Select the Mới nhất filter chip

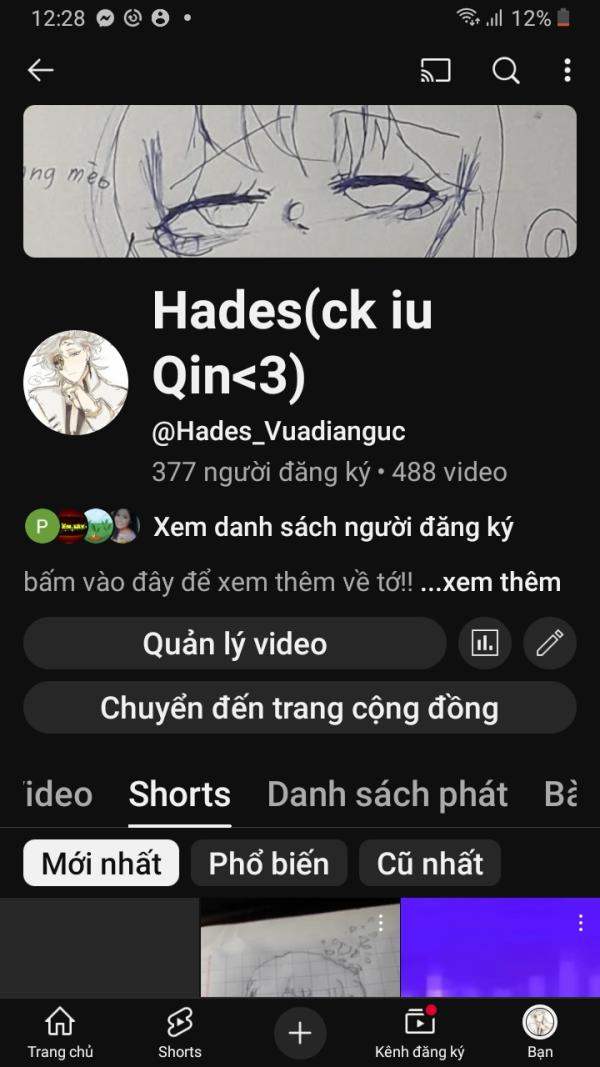click(101, 863)
